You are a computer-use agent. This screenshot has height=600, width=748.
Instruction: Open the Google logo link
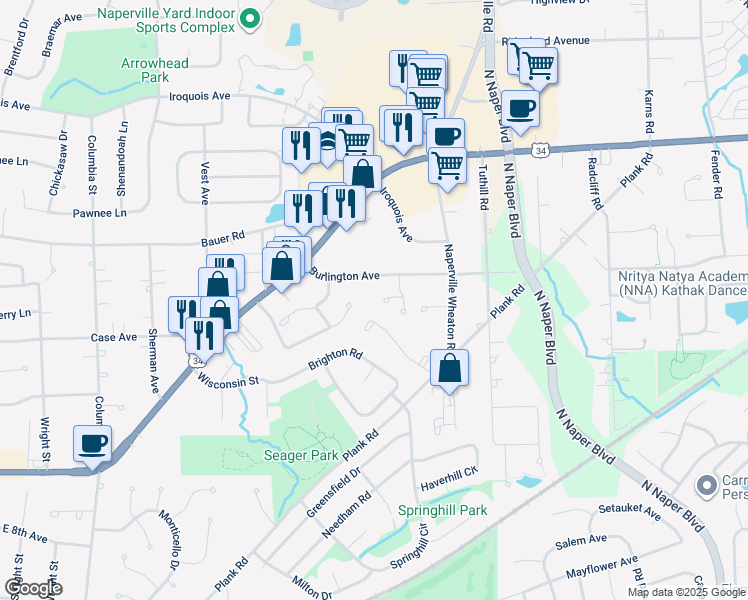click(32, 589)
